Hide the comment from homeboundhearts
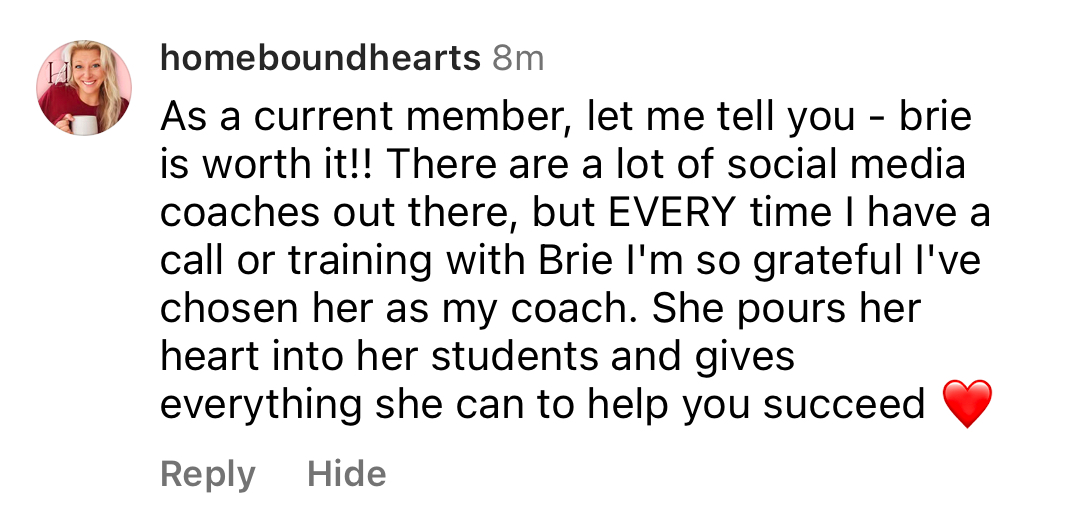Image resolution: width=1066 pixels, height=519 pixels. point(346,473)
